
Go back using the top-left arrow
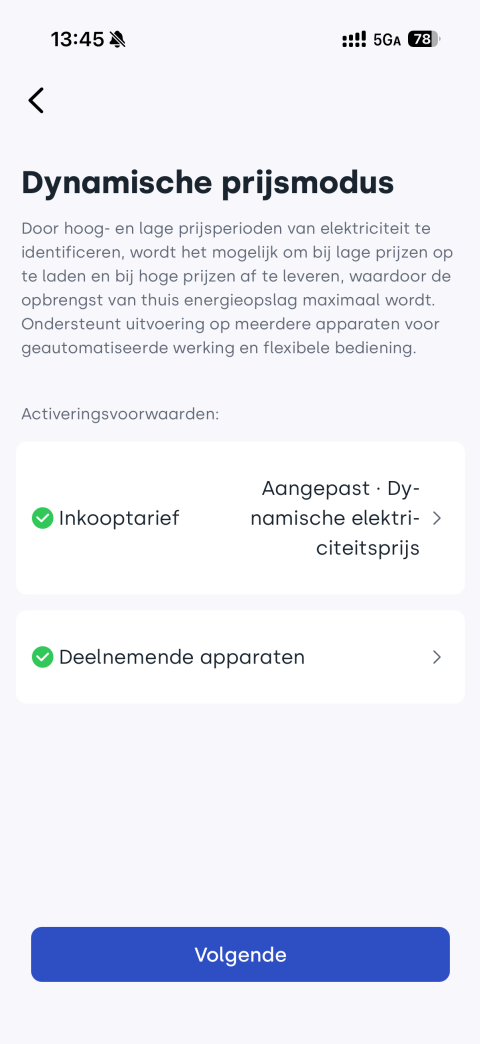(36, 101)
